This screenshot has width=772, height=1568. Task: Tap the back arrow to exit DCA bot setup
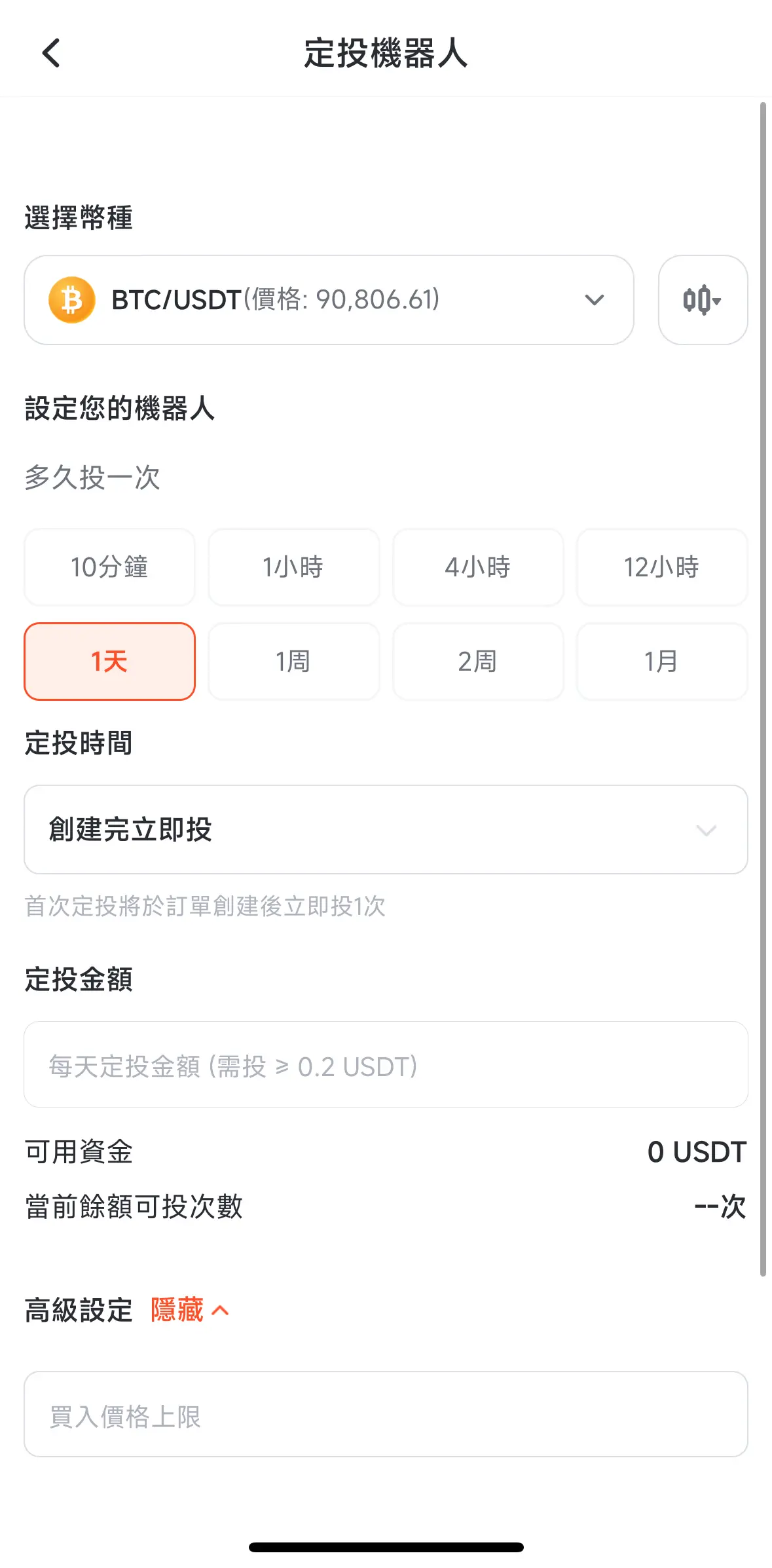[50, 53]
